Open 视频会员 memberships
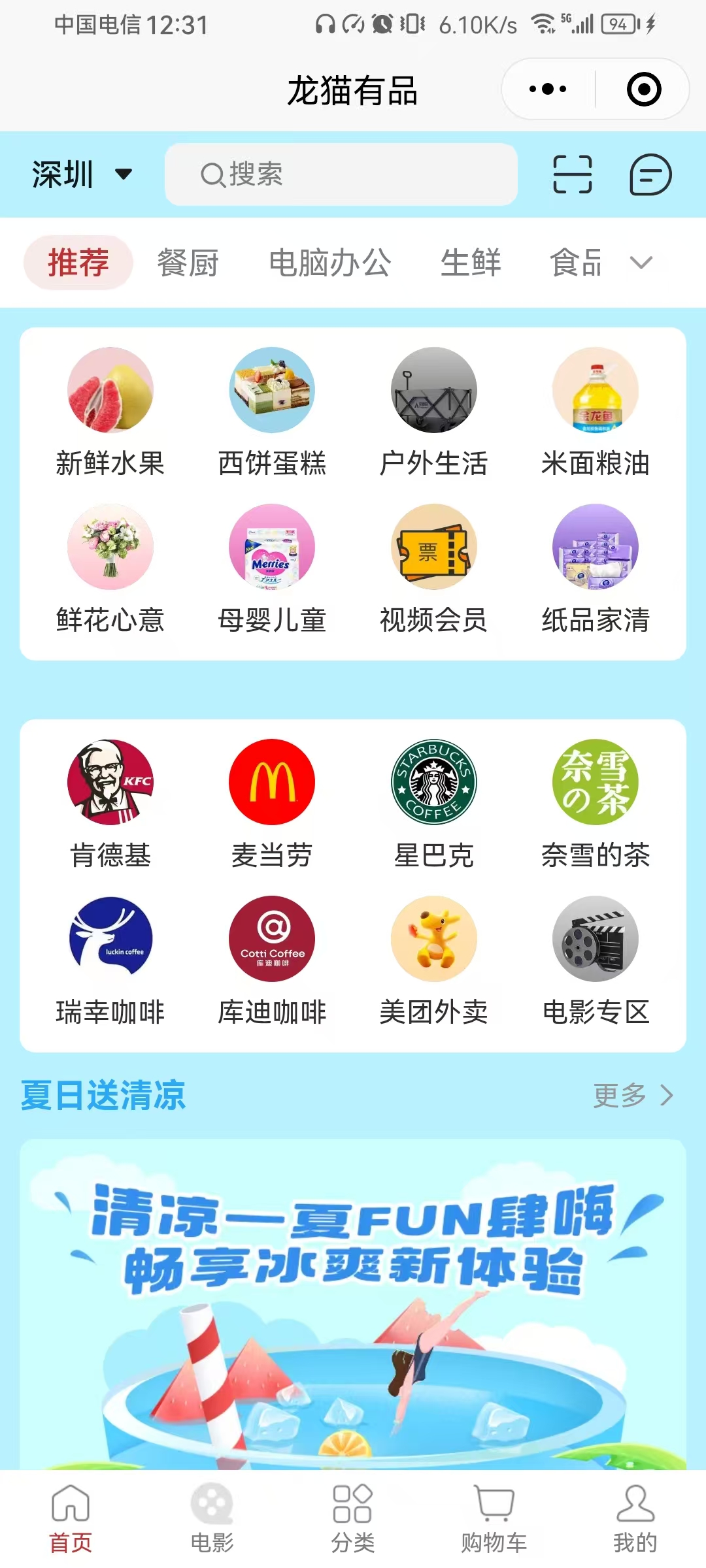The height and width of the screenshot is (1568, 706). point(433,568)
